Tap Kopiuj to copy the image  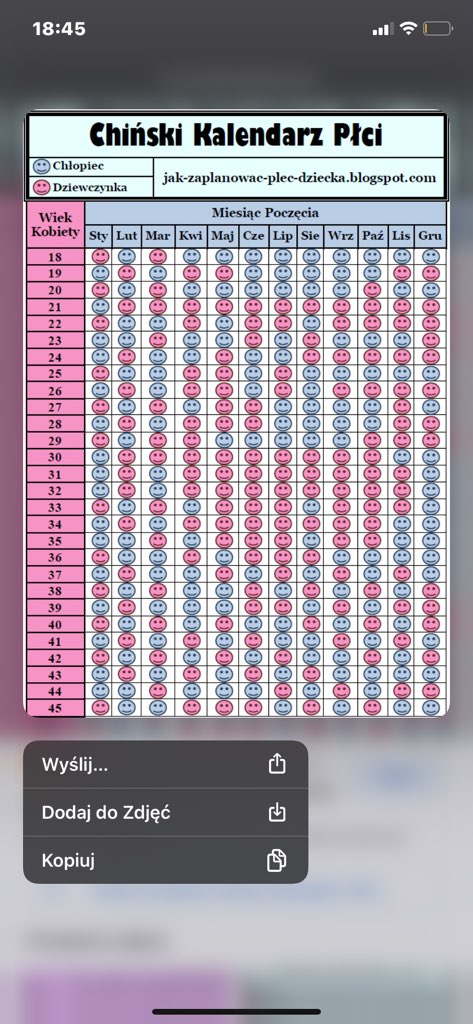click(x=165, y=860)
